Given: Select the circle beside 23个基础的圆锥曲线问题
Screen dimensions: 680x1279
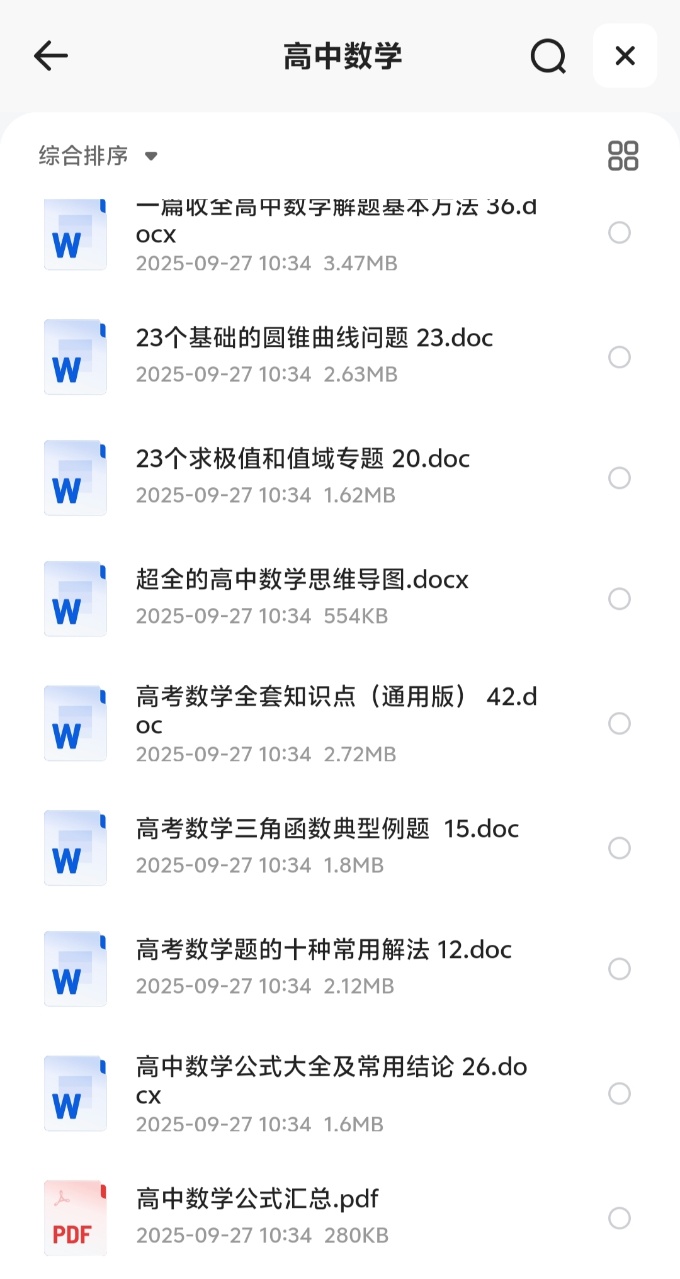Looking at the screenshot, I should 620,357.
